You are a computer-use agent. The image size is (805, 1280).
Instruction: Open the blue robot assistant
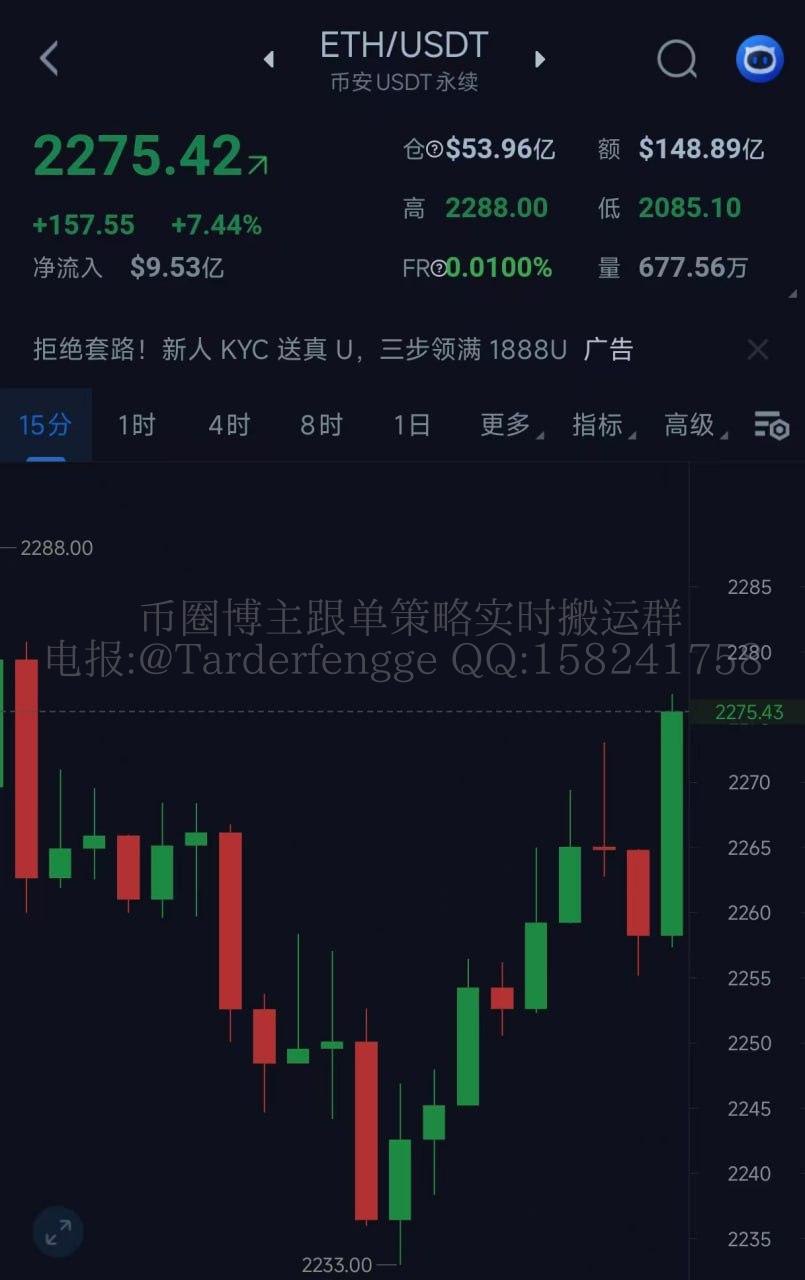click(760, 59)
